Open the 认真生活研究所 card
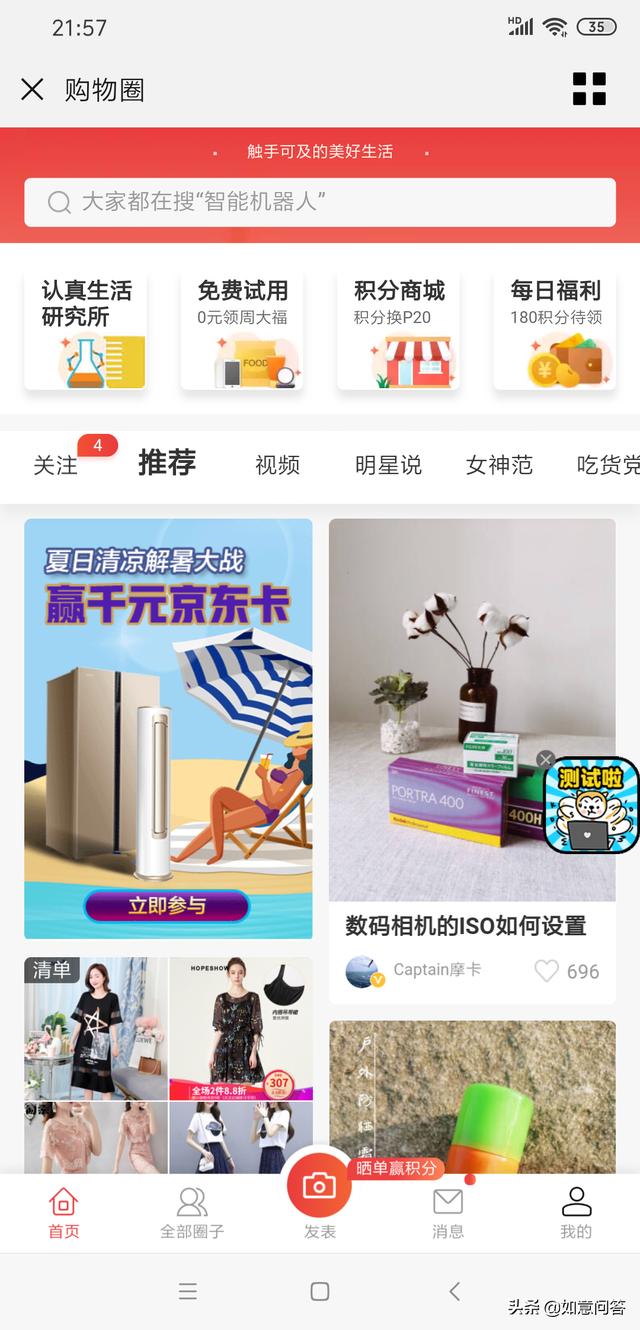This screenshot has height=1330, width=640. [86, 331]
